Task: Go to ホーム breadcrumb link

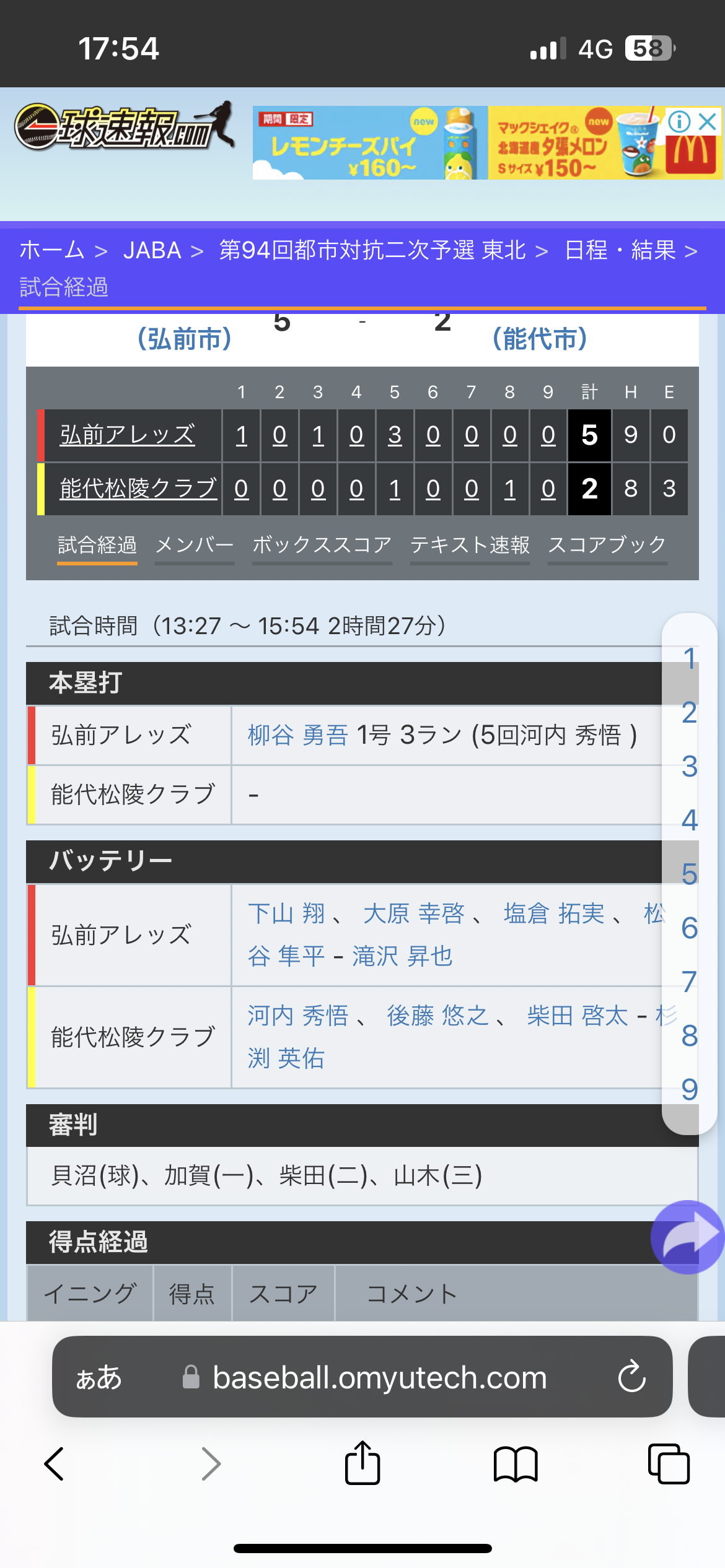Action: [52, 251]
